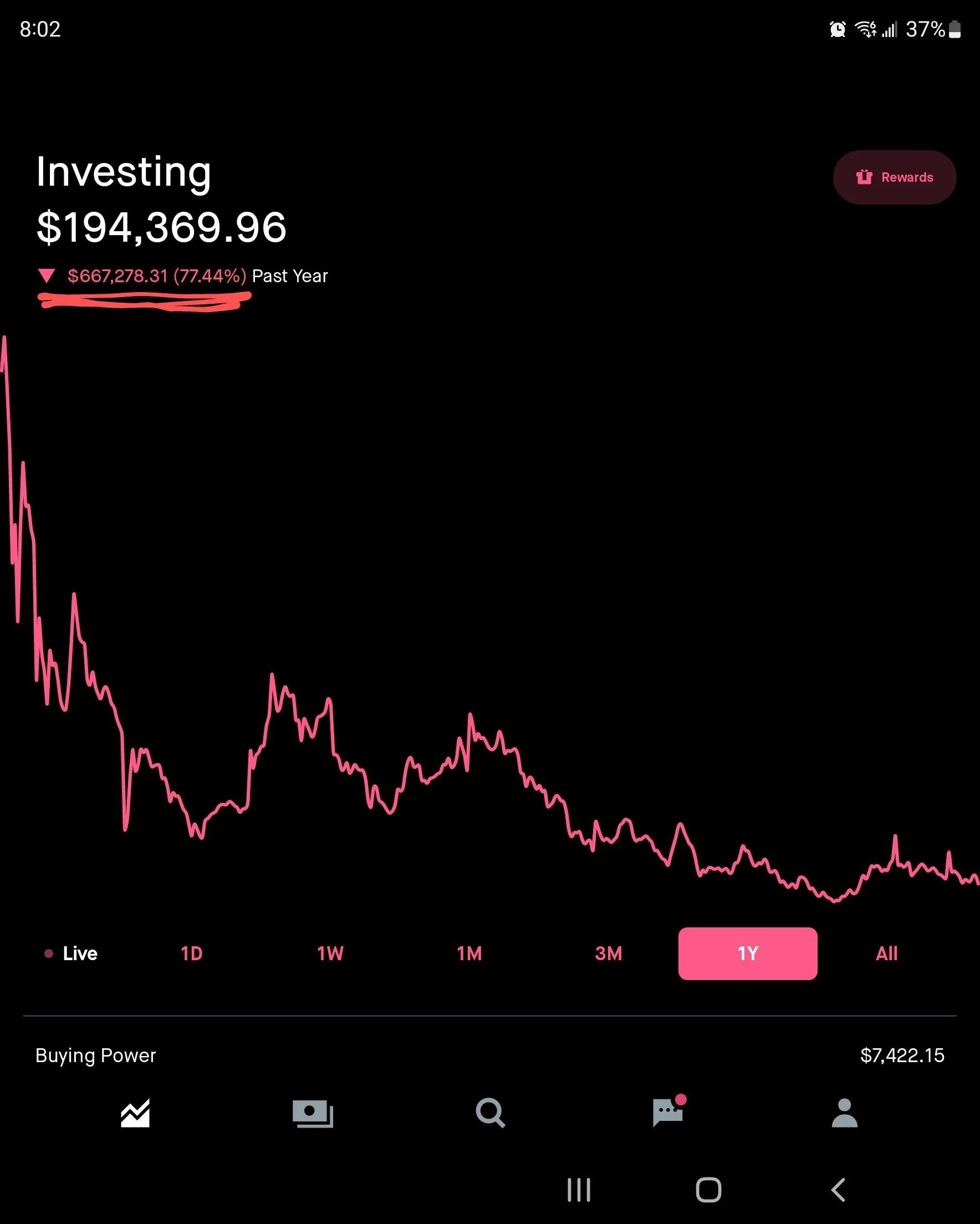Open the investing chart tab
The height and width of the screenshot is (1224, 980).
tap(135, 1113)
